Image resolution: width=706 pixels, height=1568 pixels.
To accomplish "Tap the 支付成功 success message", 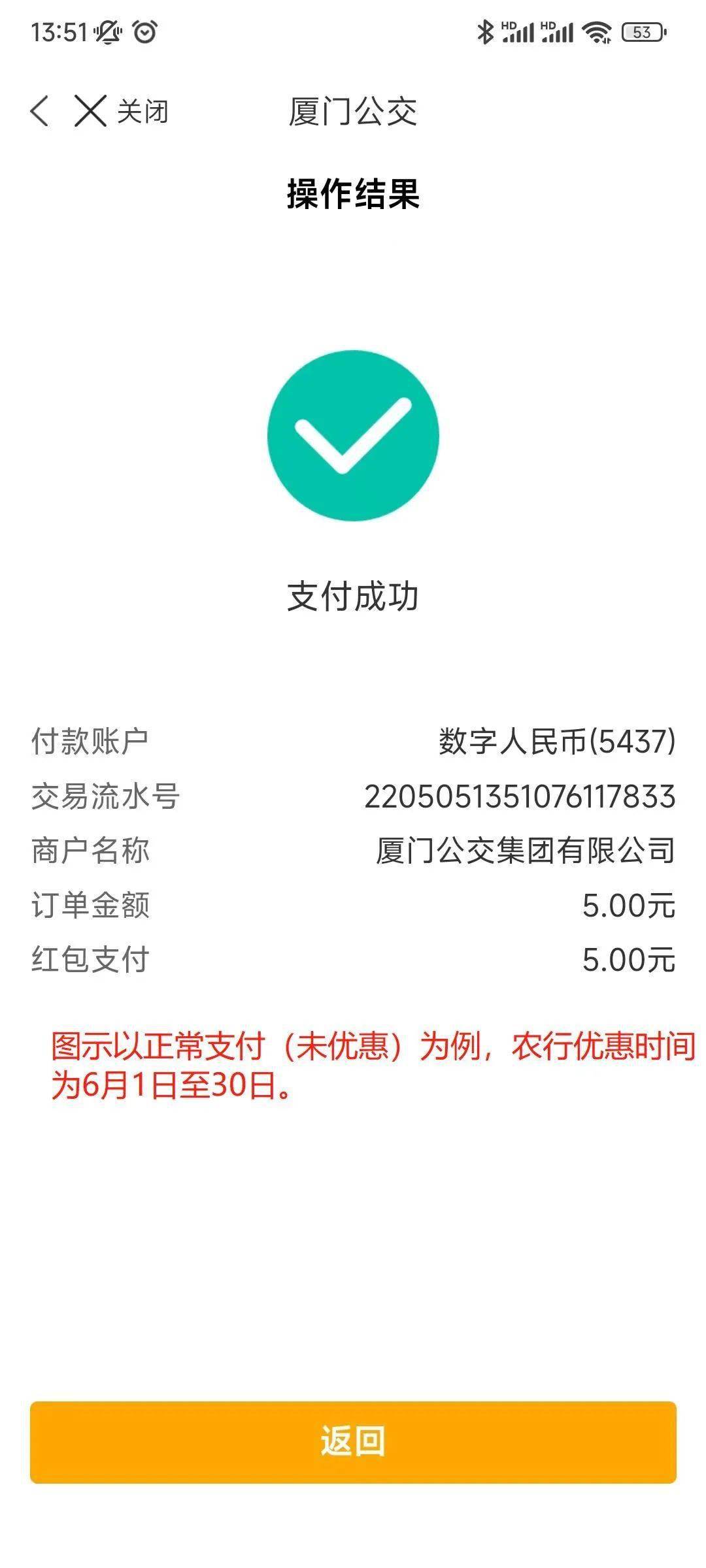I will coord(353,595).
